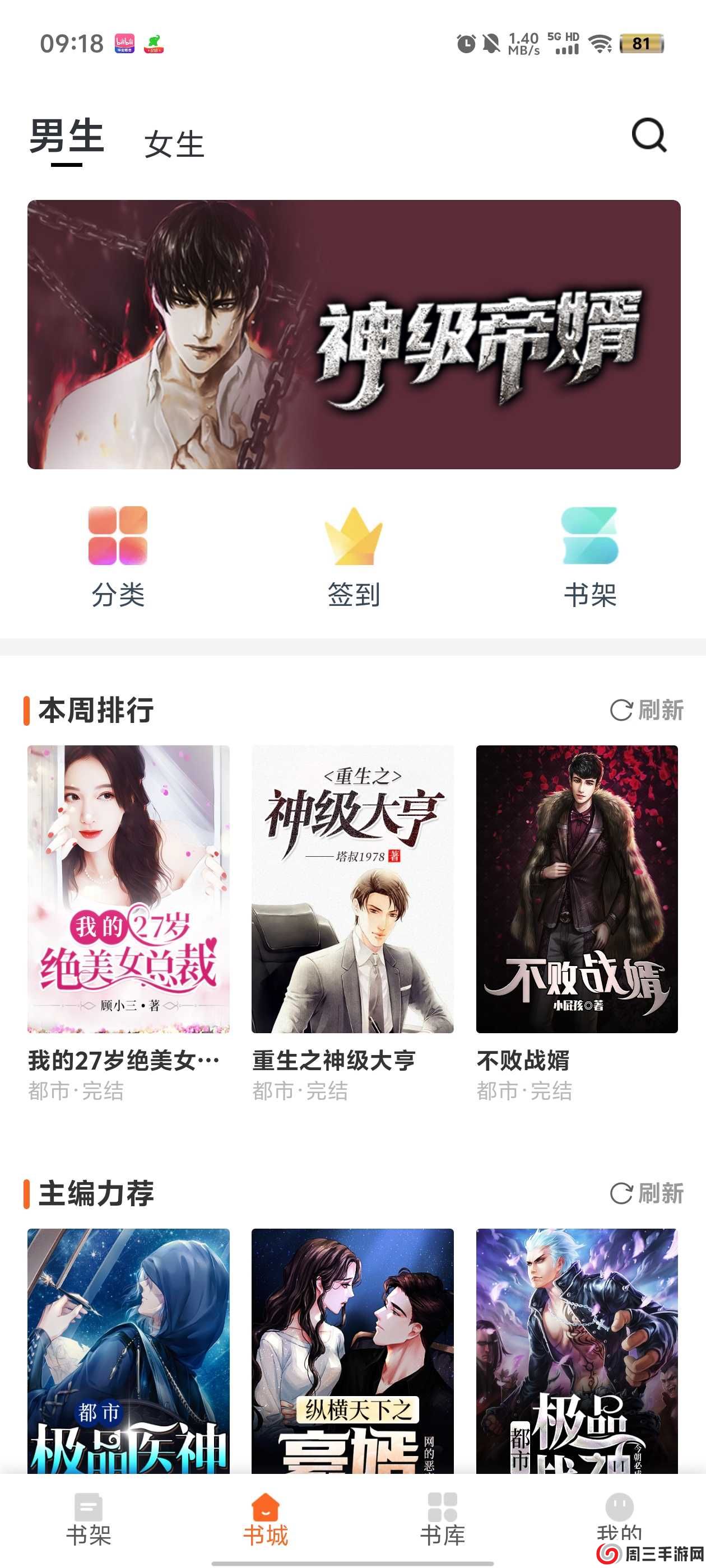This screenshot has height=1568, width=706.
Task: Refresh the 本周排行 list
Action: click(647, 710)
